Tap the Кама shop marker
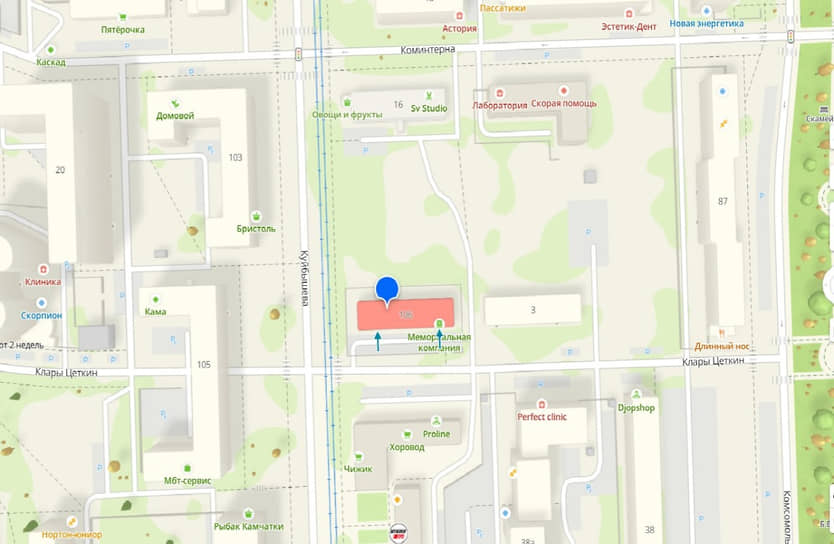This screenshot has width=834, height=544. [156, 298]
